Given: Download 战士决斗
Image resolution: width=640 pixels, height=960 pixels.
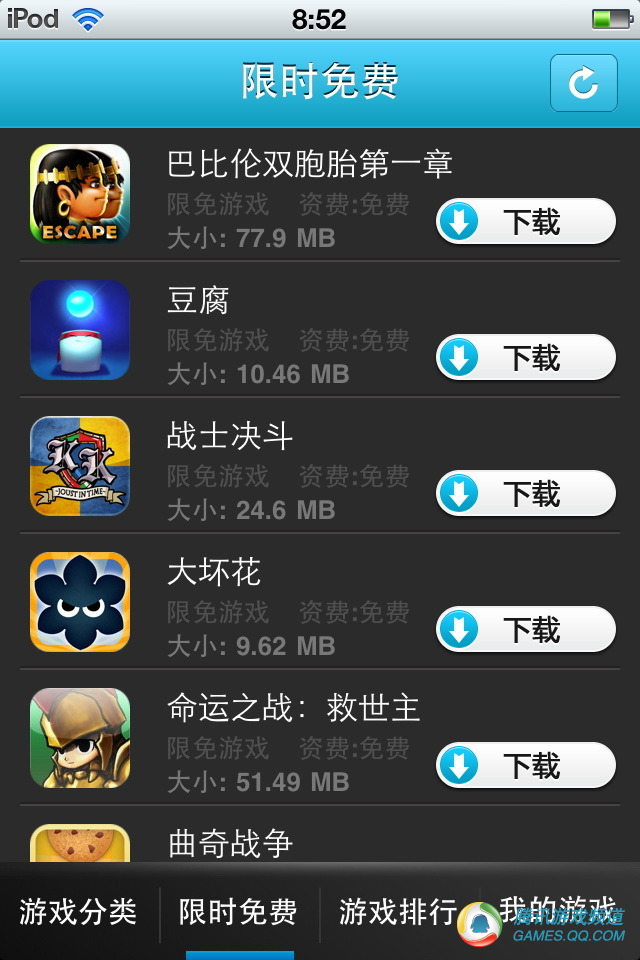Looking at the screenshot, I should click(x=525, y=494).
